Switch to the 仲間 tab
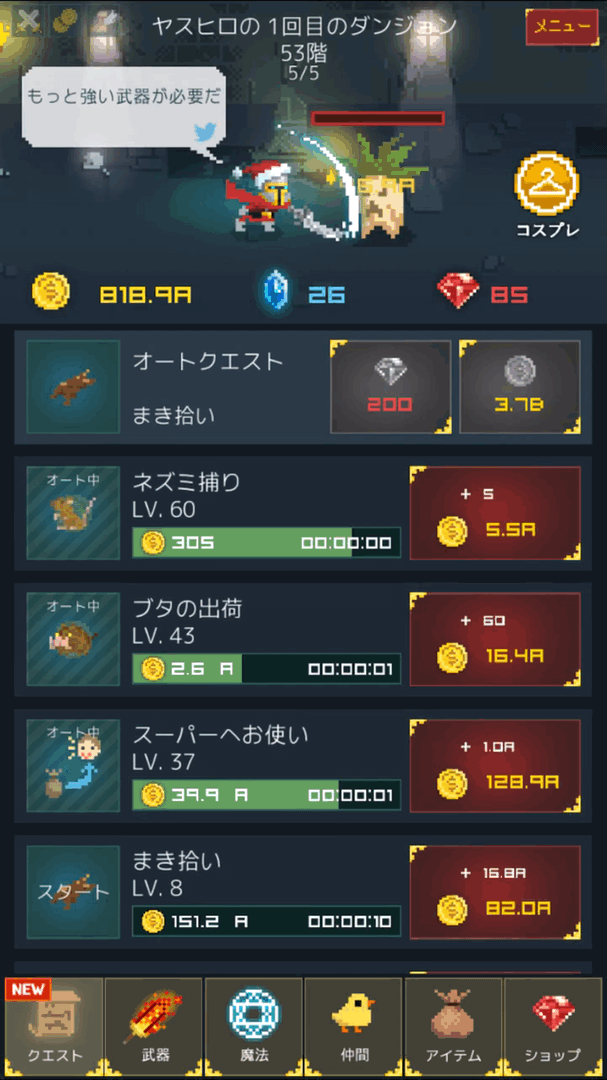The height and width of the screenshot is (1080, 607). pos(353,1026)
